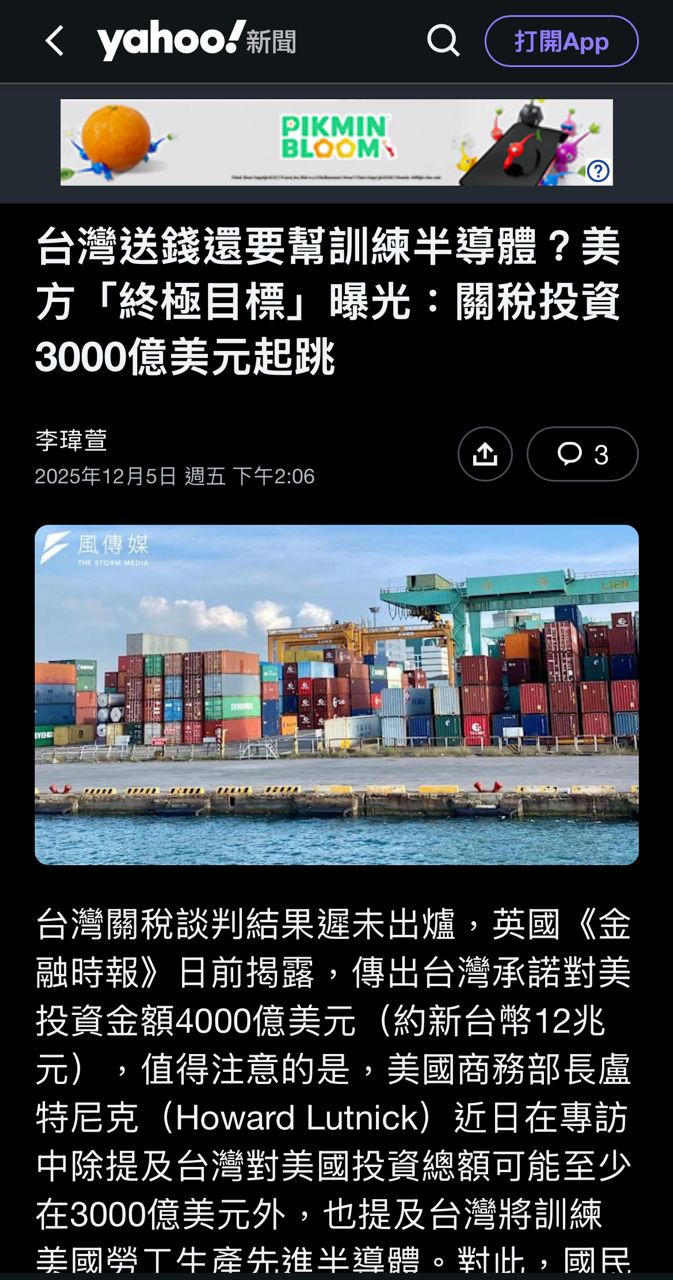Open the Yahoo 新聞 logo home link

[x=196, y=41]
